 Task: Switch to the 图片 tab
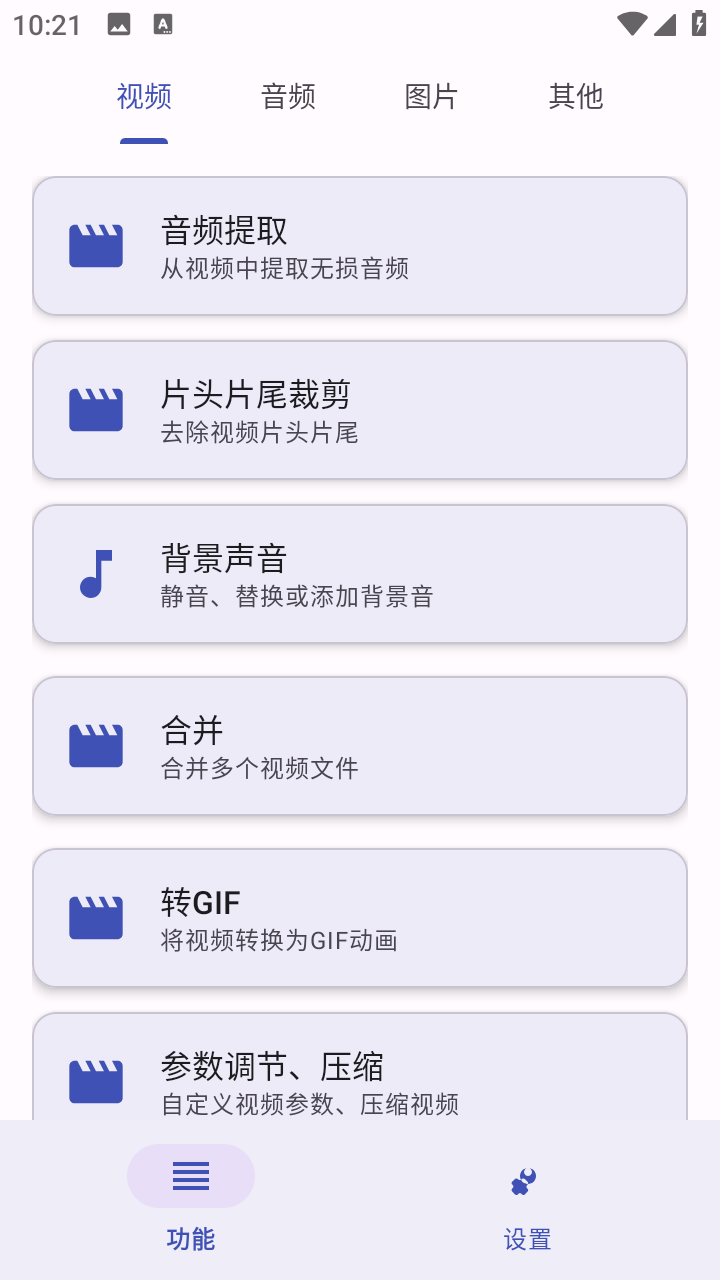click(430, 96)
